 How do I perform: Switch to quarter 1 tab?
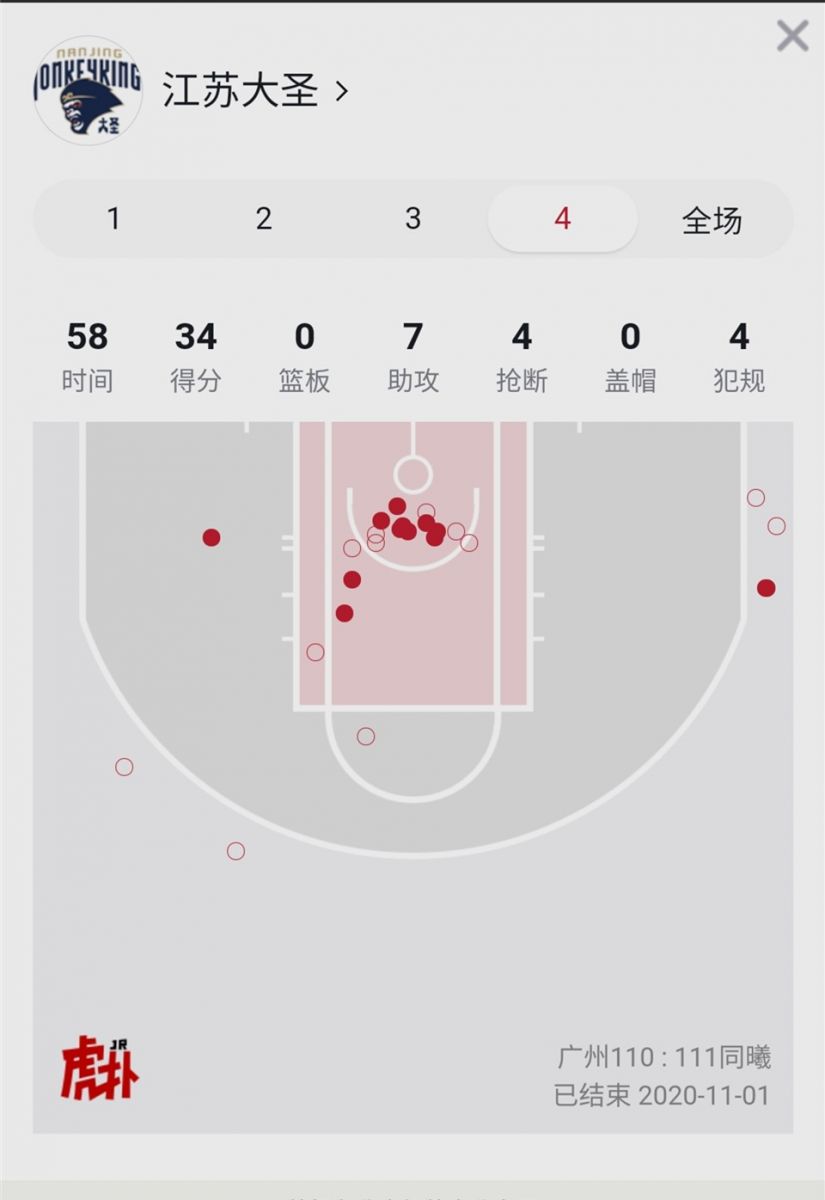[114, 219]
